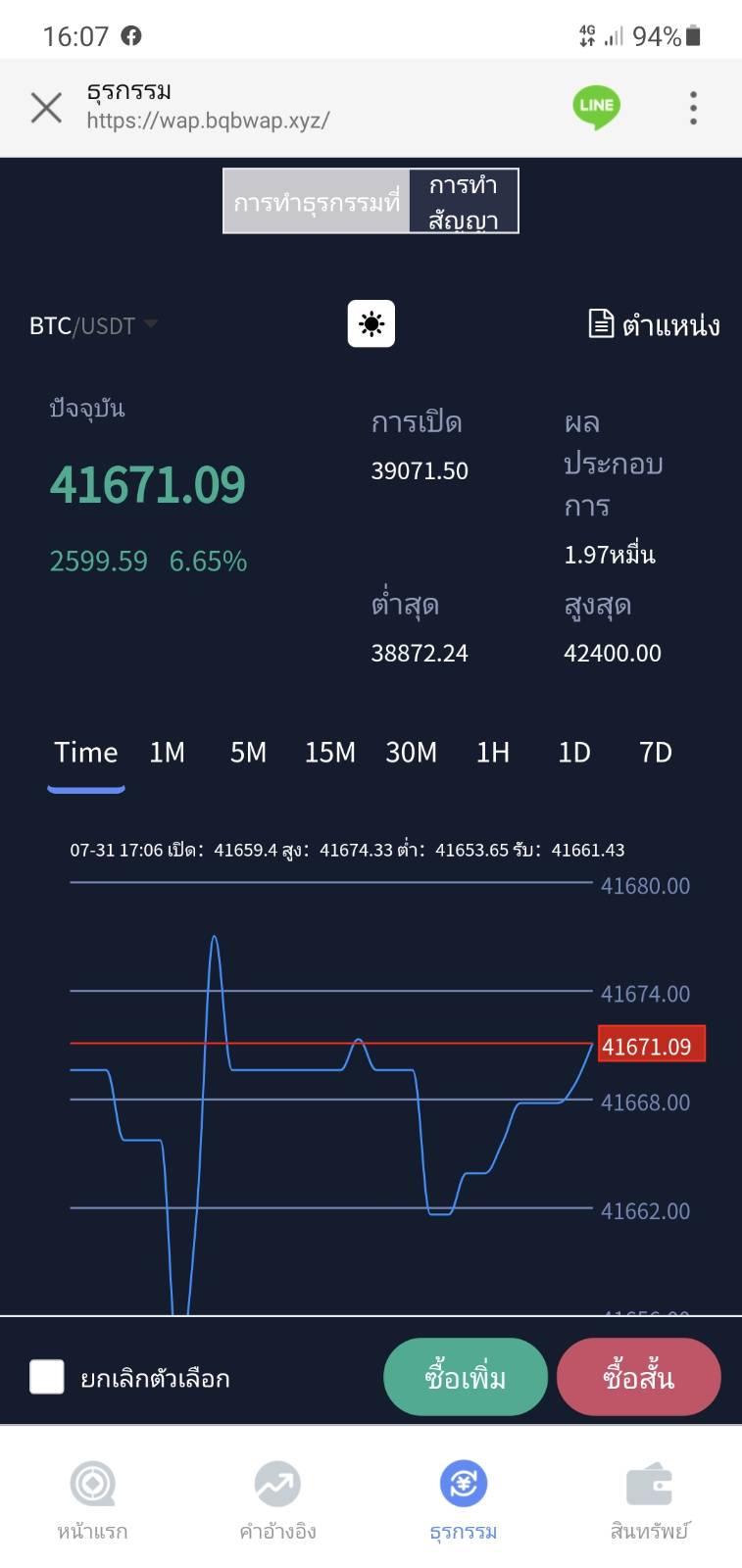Open the ตำแหน่ง positions page
Image resolution: width=742 pixels, height=1568 pixels.
(655, 324)
